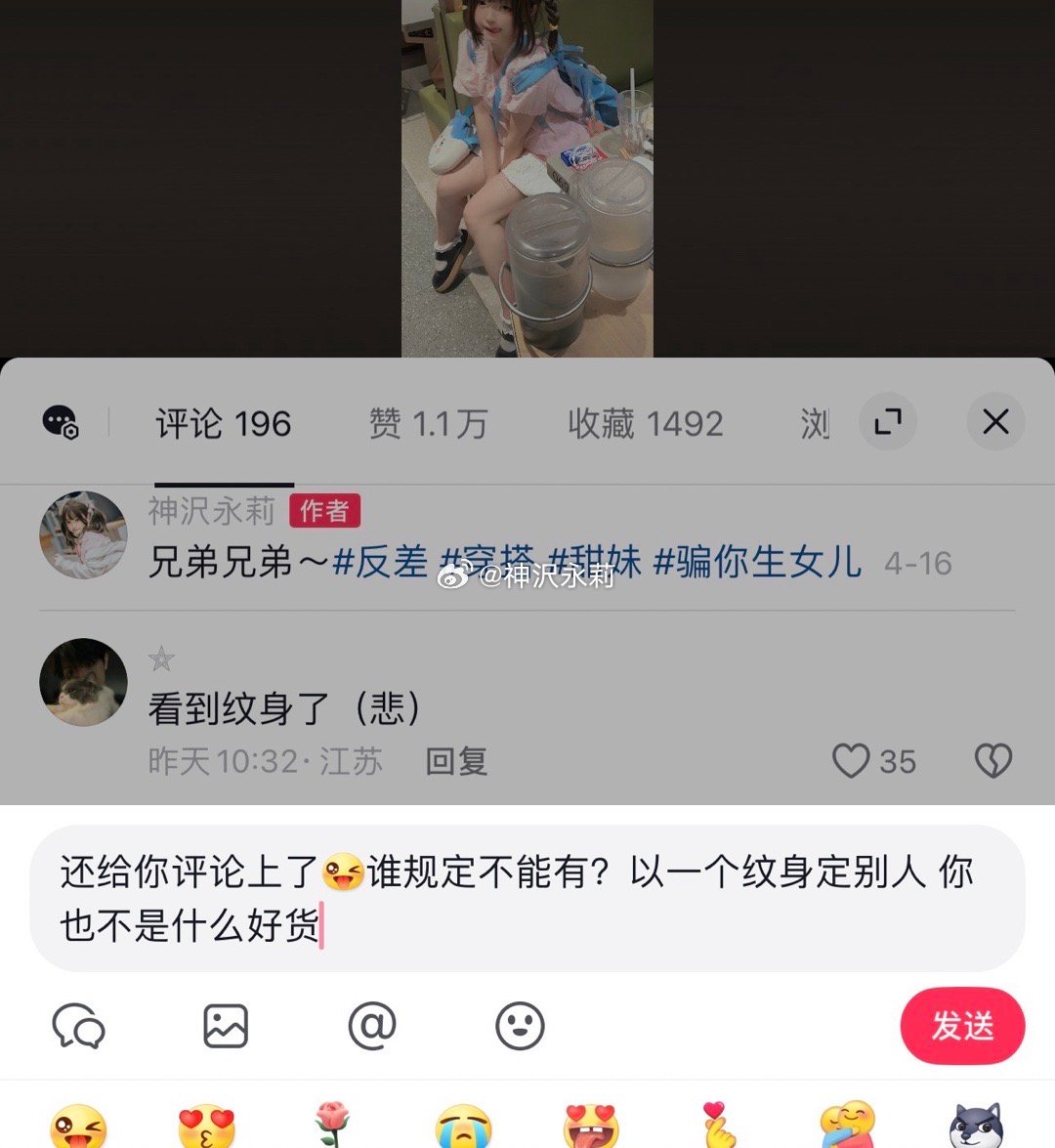Viewport: 1055px width, 1148px height.
Task: Open the quick reply bubbles icon
Action: tap(78, 1026)
